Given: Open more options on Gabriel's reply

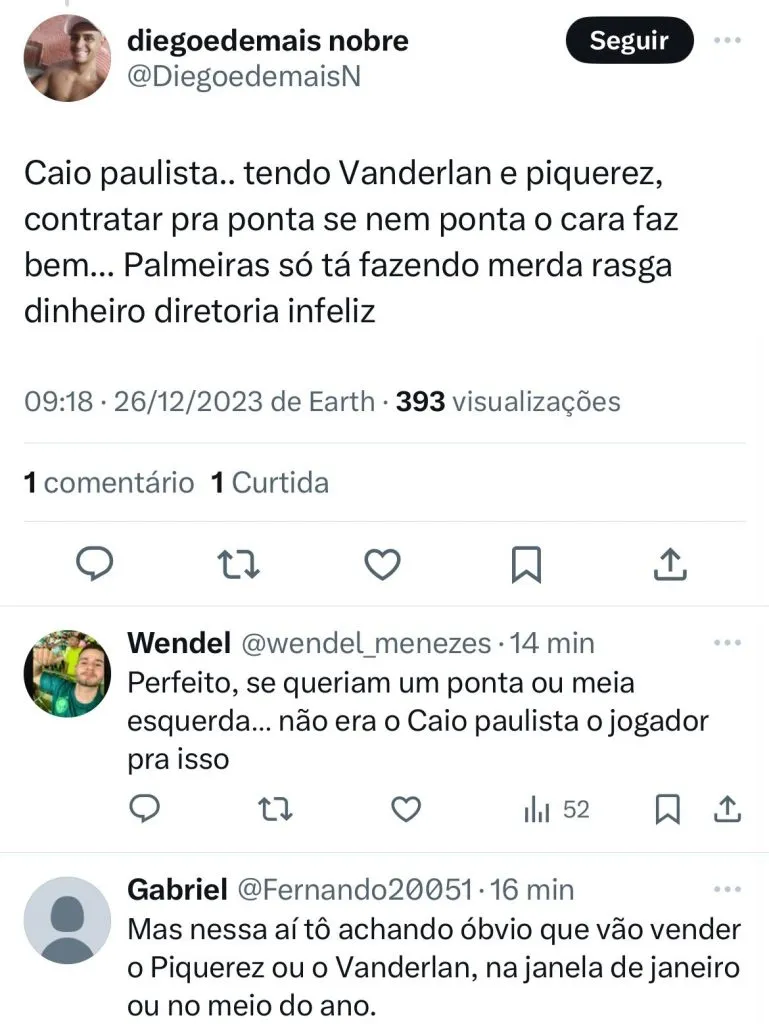Looking at the screenshot, I should click(727, 888).
